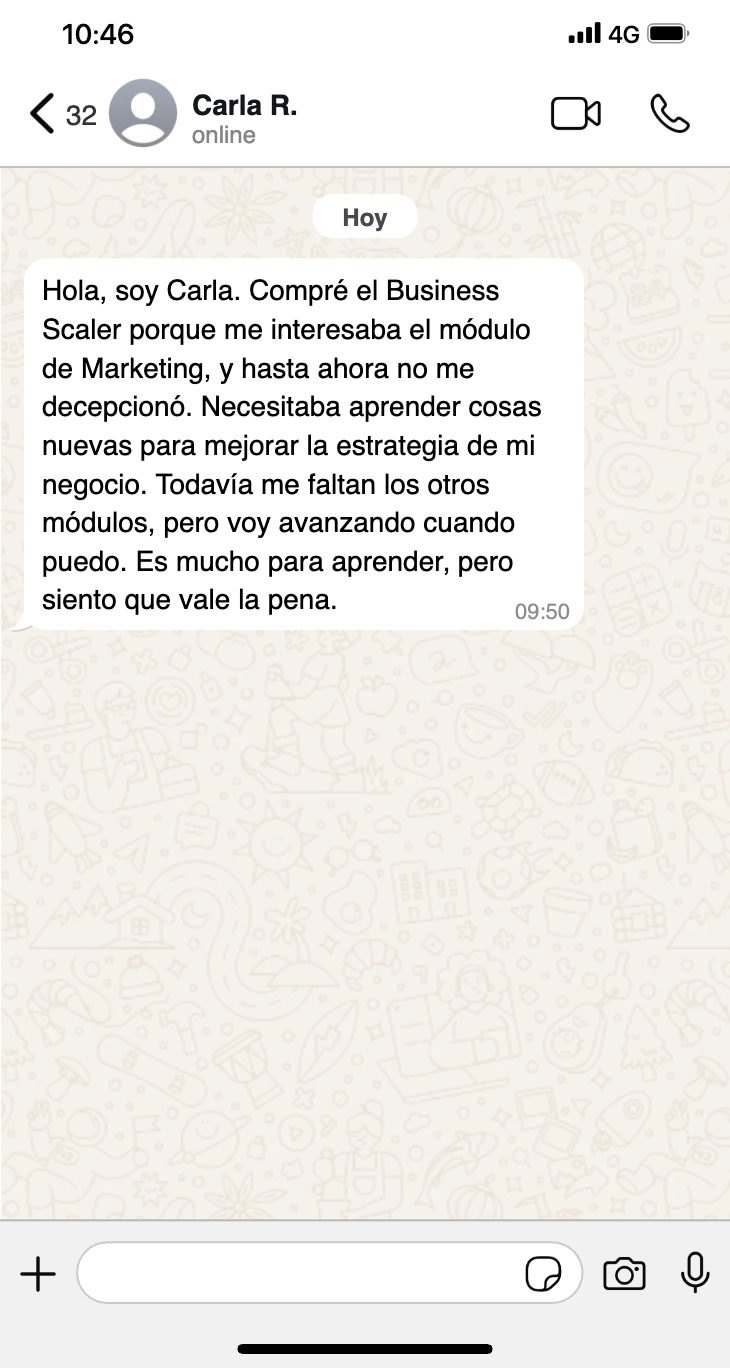Image resolution: width=730 pixels, height=1368 pixels.
Task: Start a voice call with Carla R.
Action: click(669, 114)
